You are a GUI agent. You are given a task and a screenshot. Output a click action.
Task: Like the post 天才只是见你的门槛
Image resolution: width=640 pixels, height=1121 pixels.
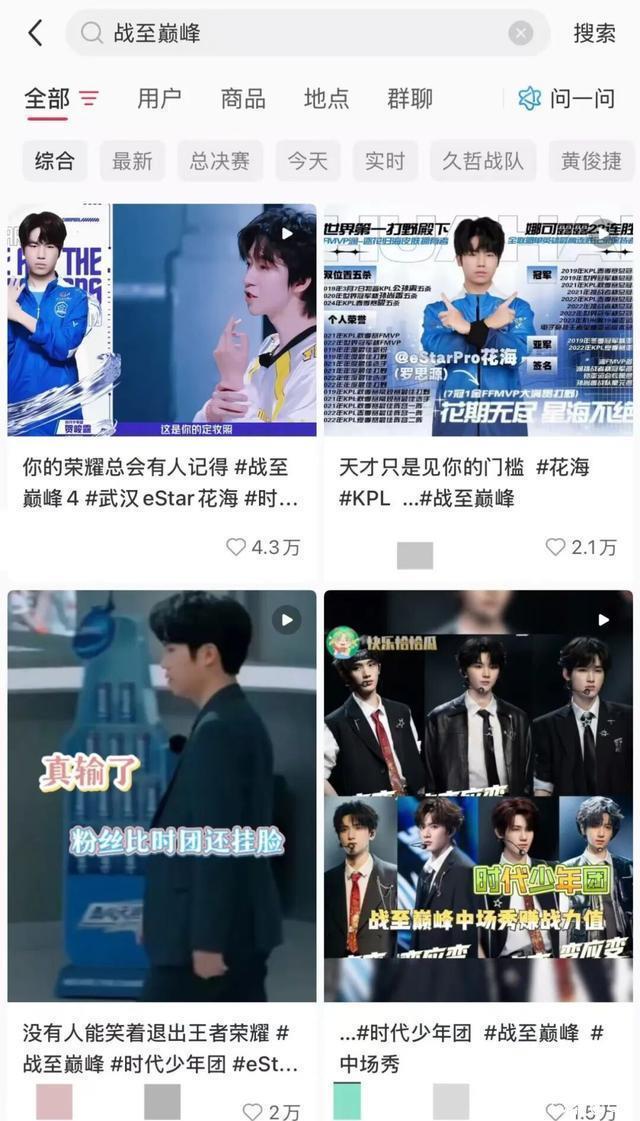coord(556,547)
